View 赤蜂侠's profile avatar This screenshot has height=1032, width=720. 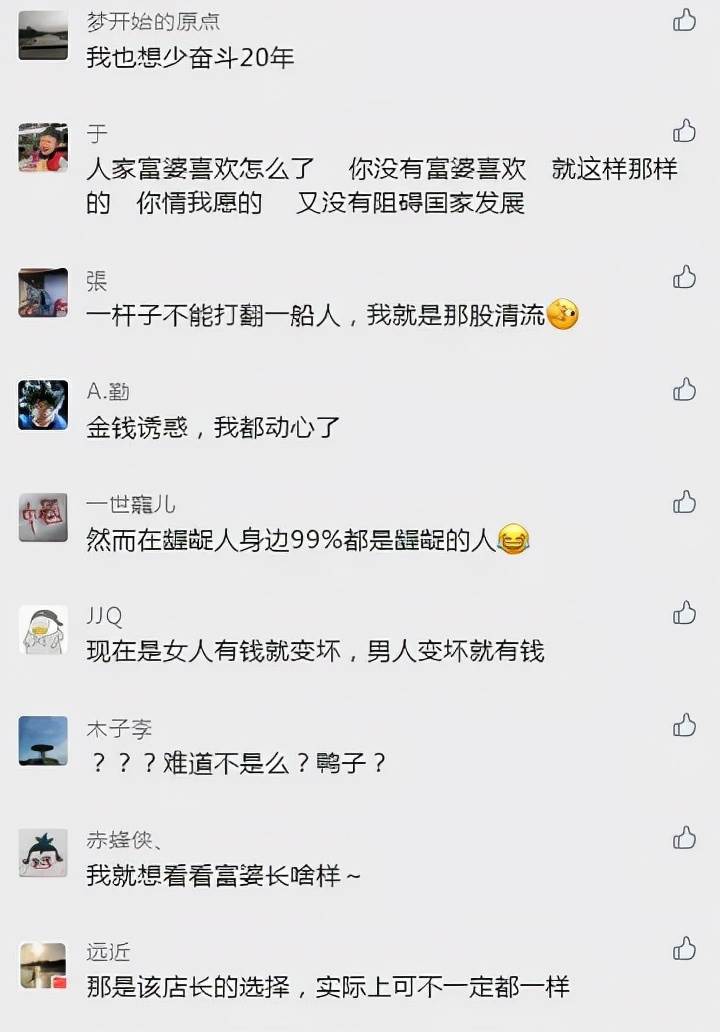[x=43, y=853]
